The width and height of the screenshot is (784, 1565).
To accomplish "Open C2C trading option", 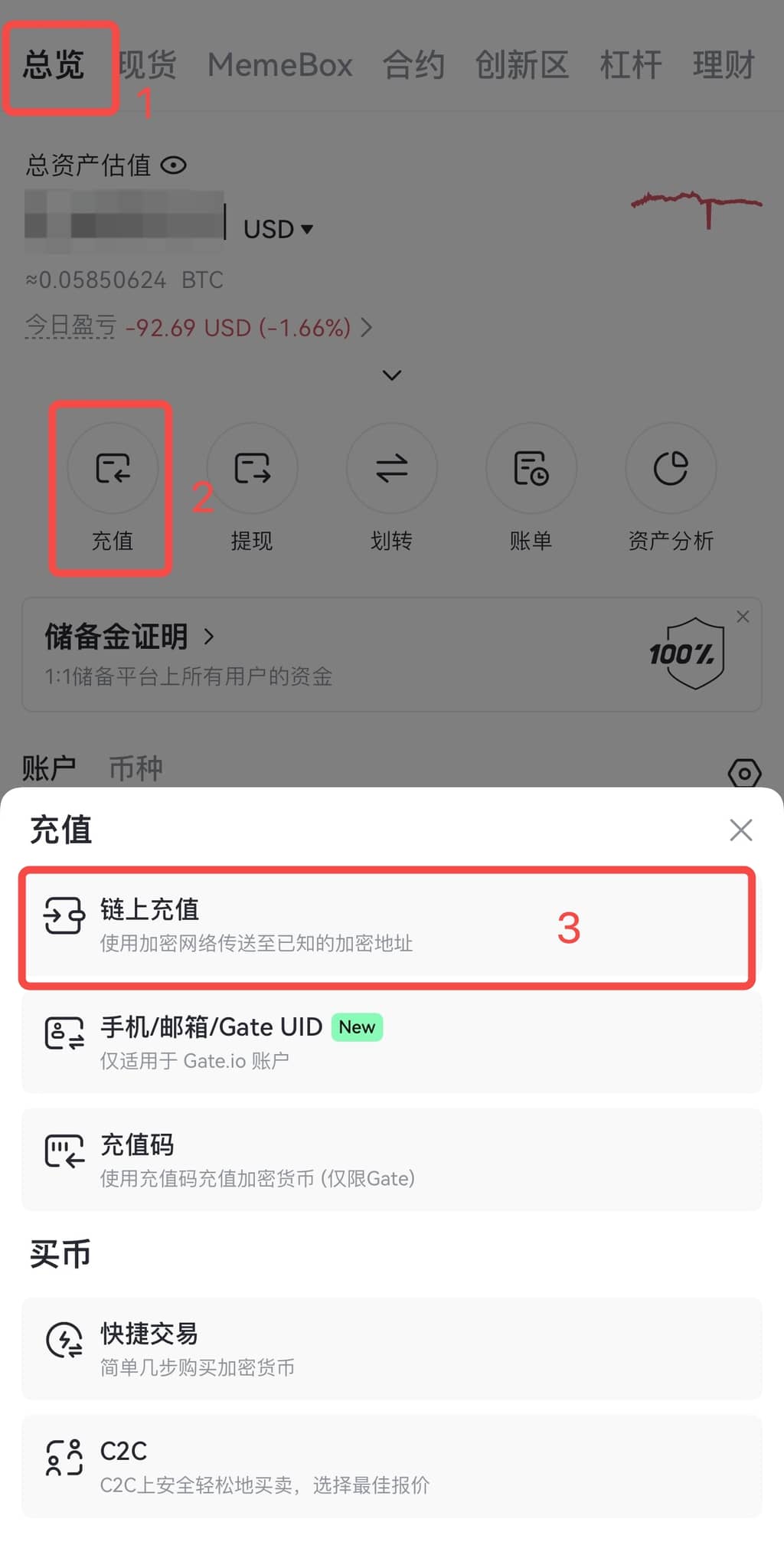I will [391, 1466].
